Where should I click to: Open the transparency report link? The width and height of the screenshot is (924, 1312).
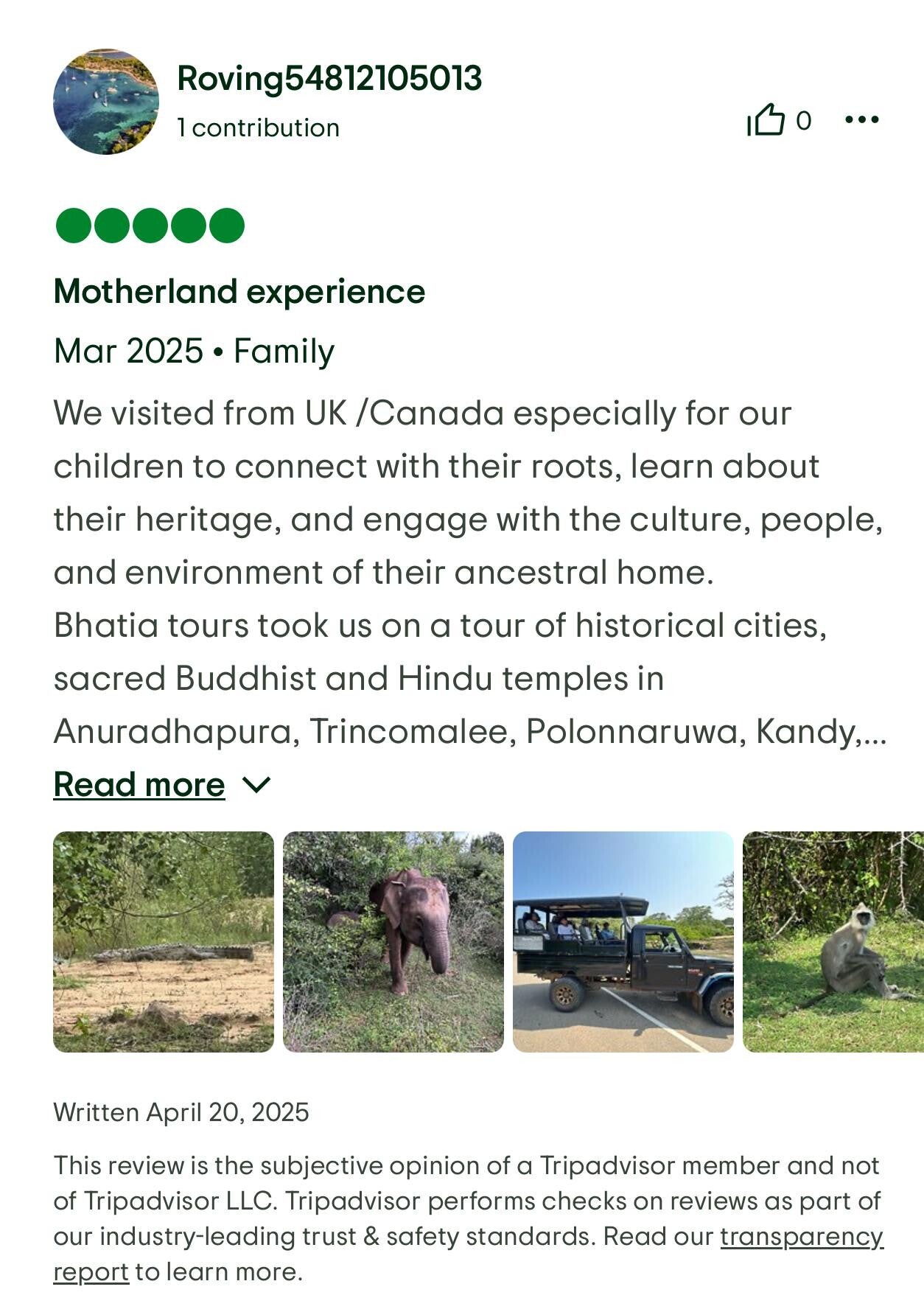pos(802,1236)
